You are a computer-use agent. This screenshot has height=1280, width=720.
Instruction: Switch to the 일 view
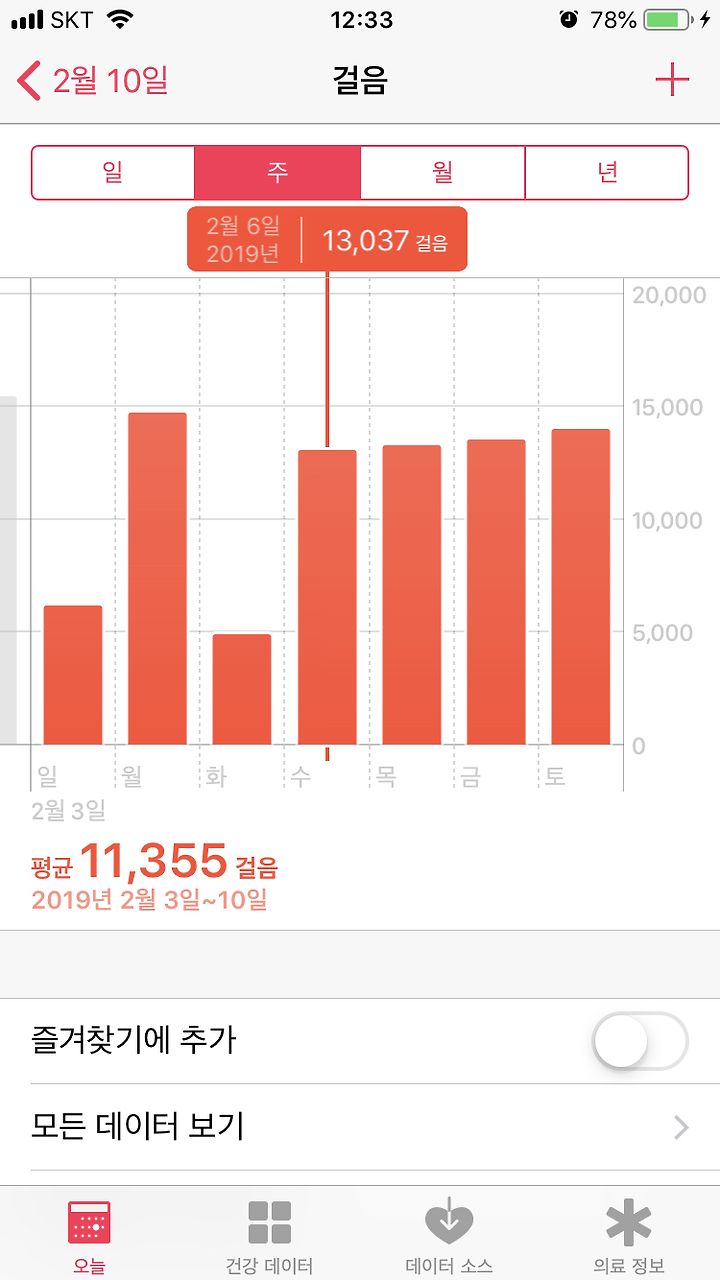tap(113, 172)
